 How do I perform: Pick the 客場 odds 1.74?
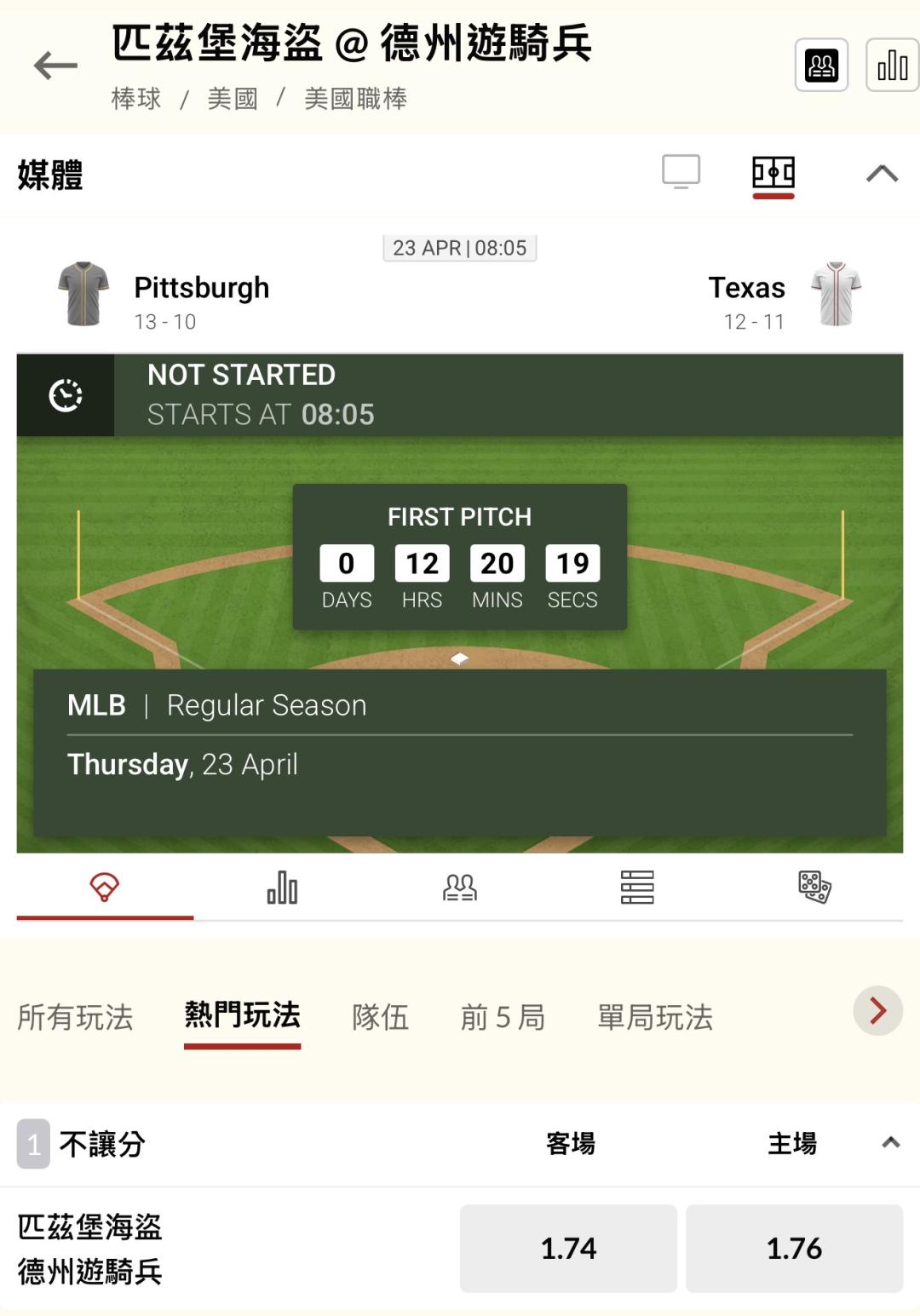point(568,1249)
